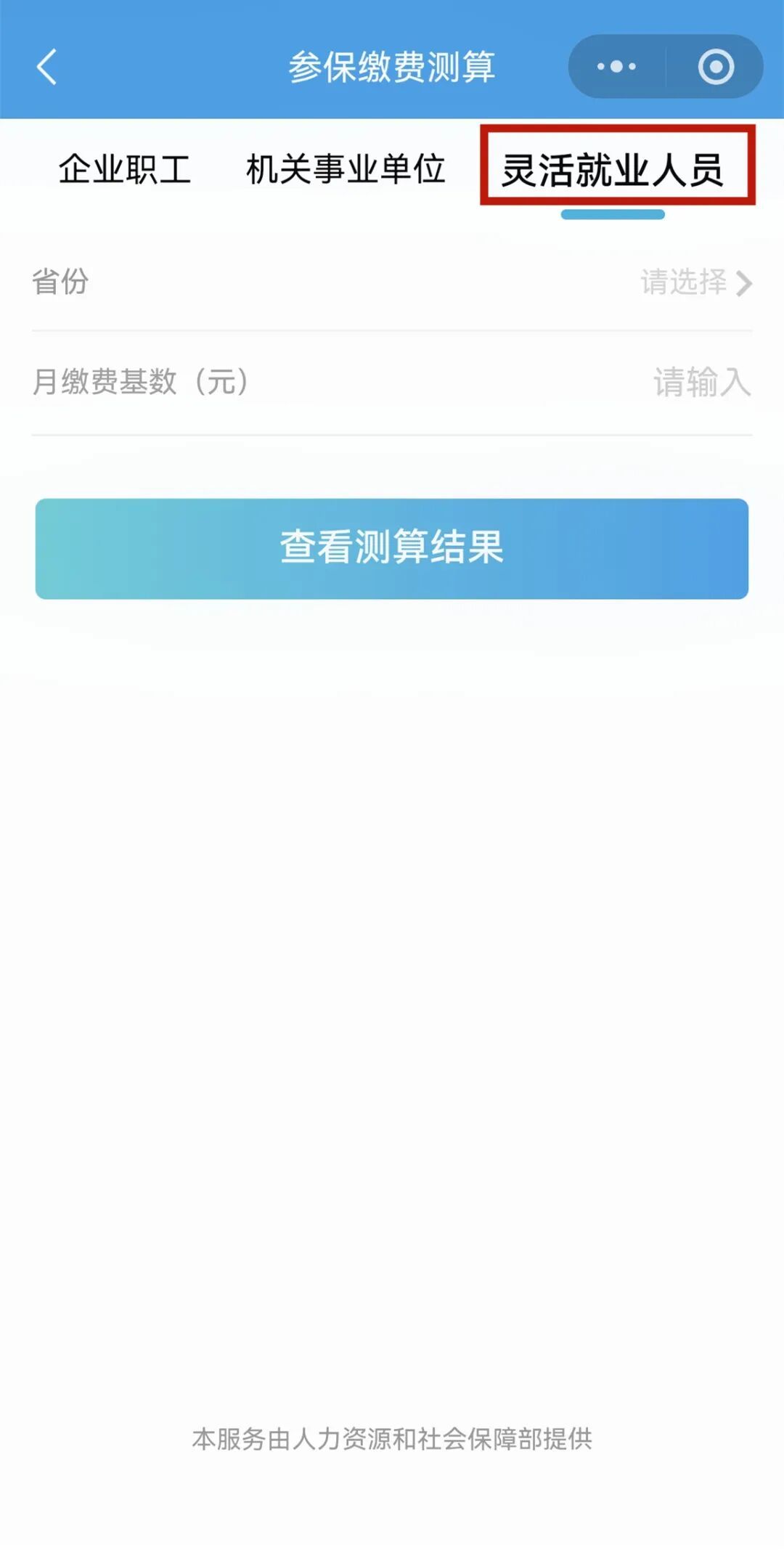This screenshot has width=784, height=1550.
Task: Tap the back navigation icon to exit 参保缴费测算
Action: (45, 68)
